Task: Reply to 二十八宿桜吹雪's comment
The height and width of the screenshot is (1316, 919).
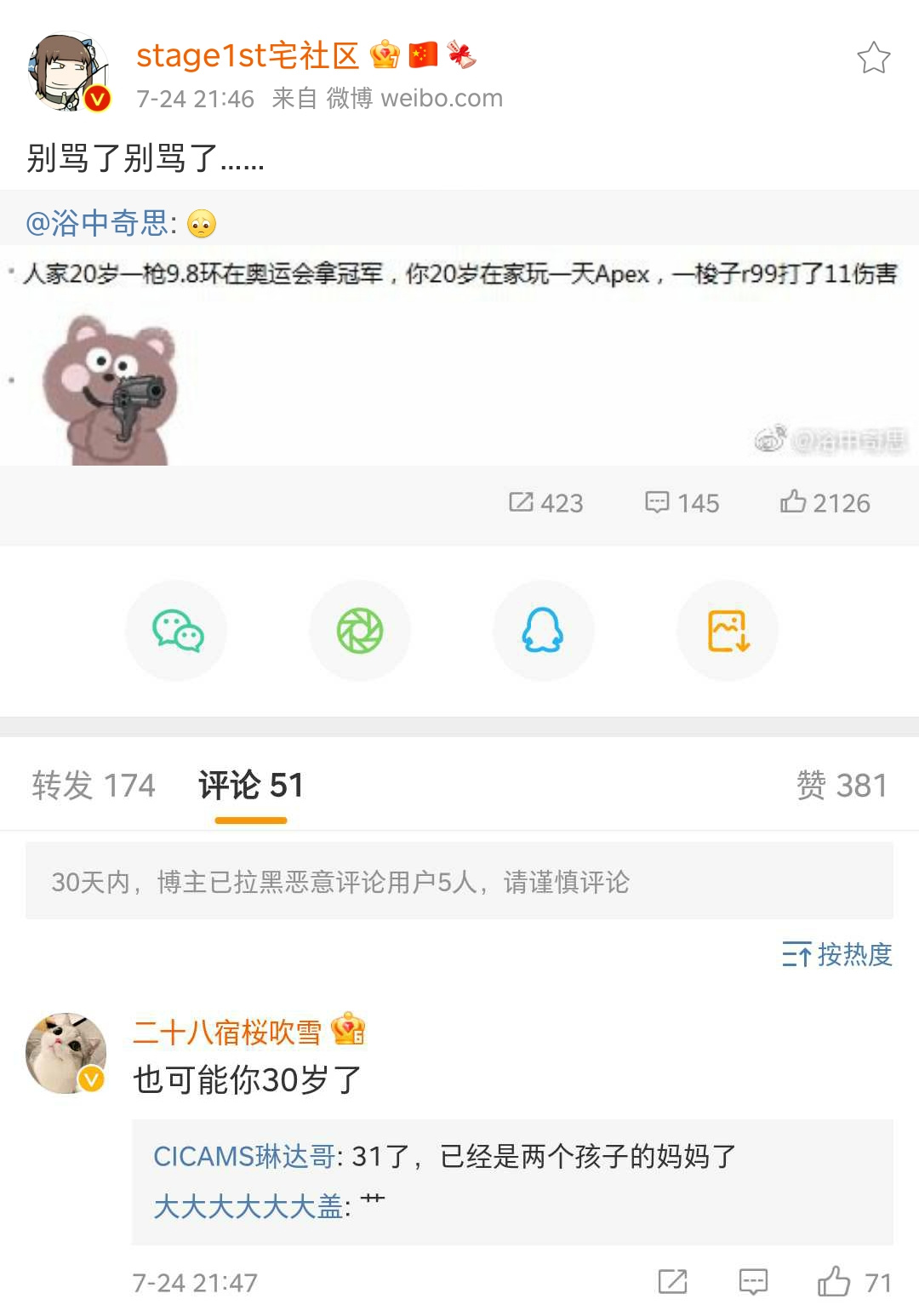Action: point(753,1282)
